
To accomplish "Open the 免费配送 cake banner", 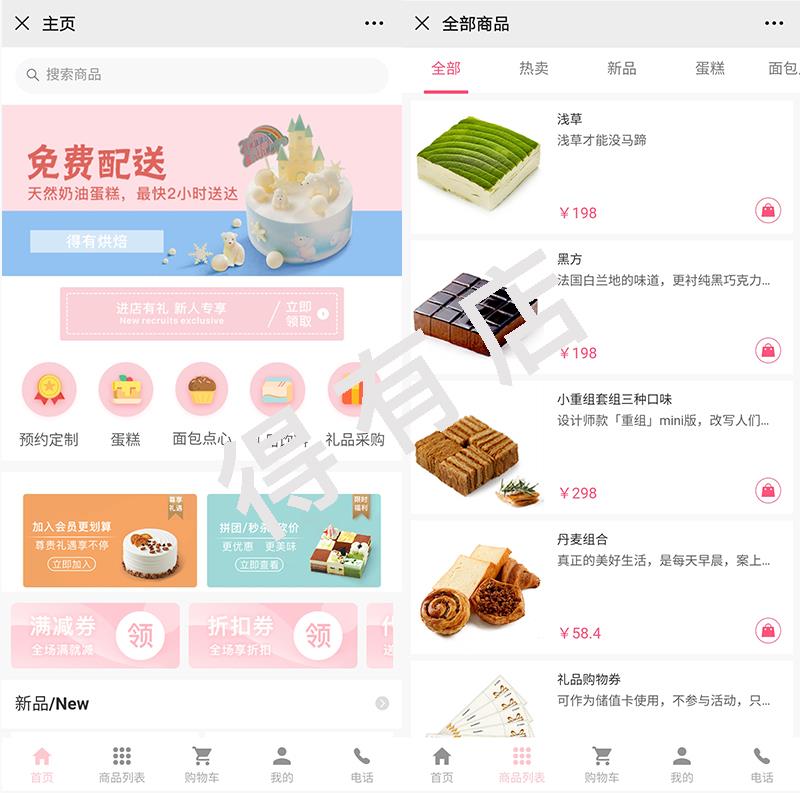I will coord(201,190).
